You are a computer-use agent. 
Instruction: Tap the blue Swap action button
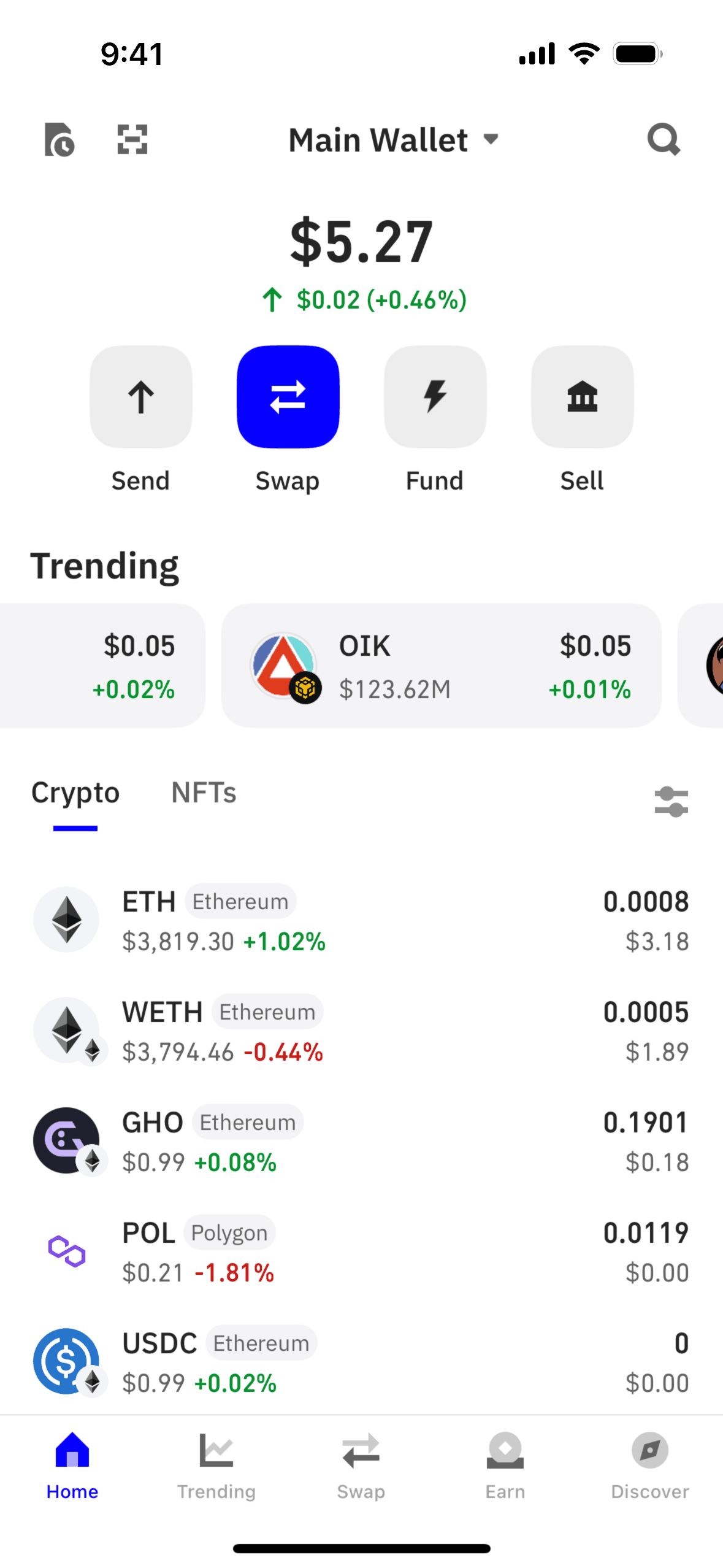click(x=288, y=397)
